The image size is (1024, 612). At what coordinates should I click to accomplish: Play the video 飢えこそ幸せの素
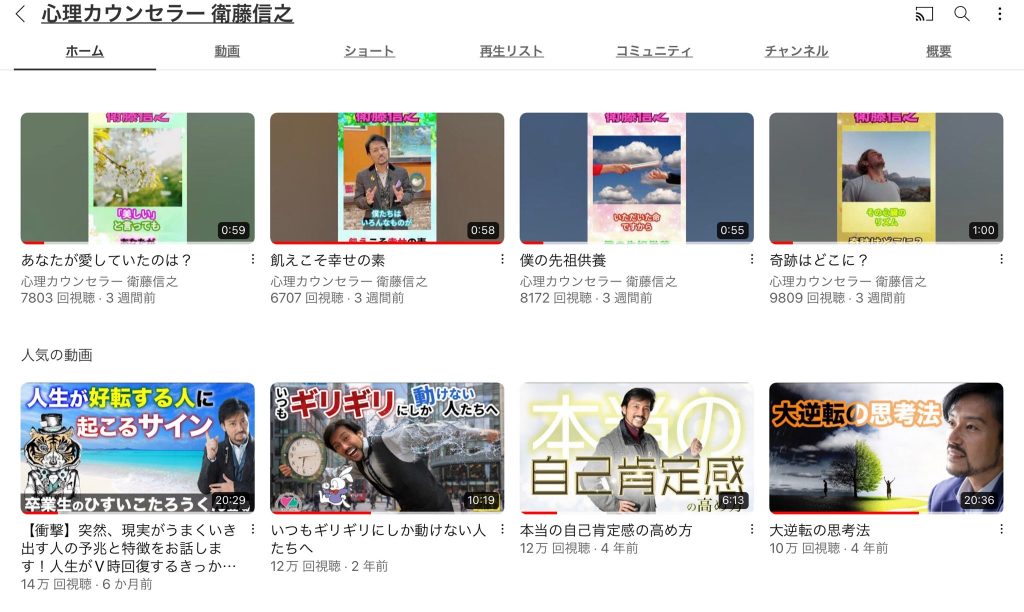click(387, 178)
